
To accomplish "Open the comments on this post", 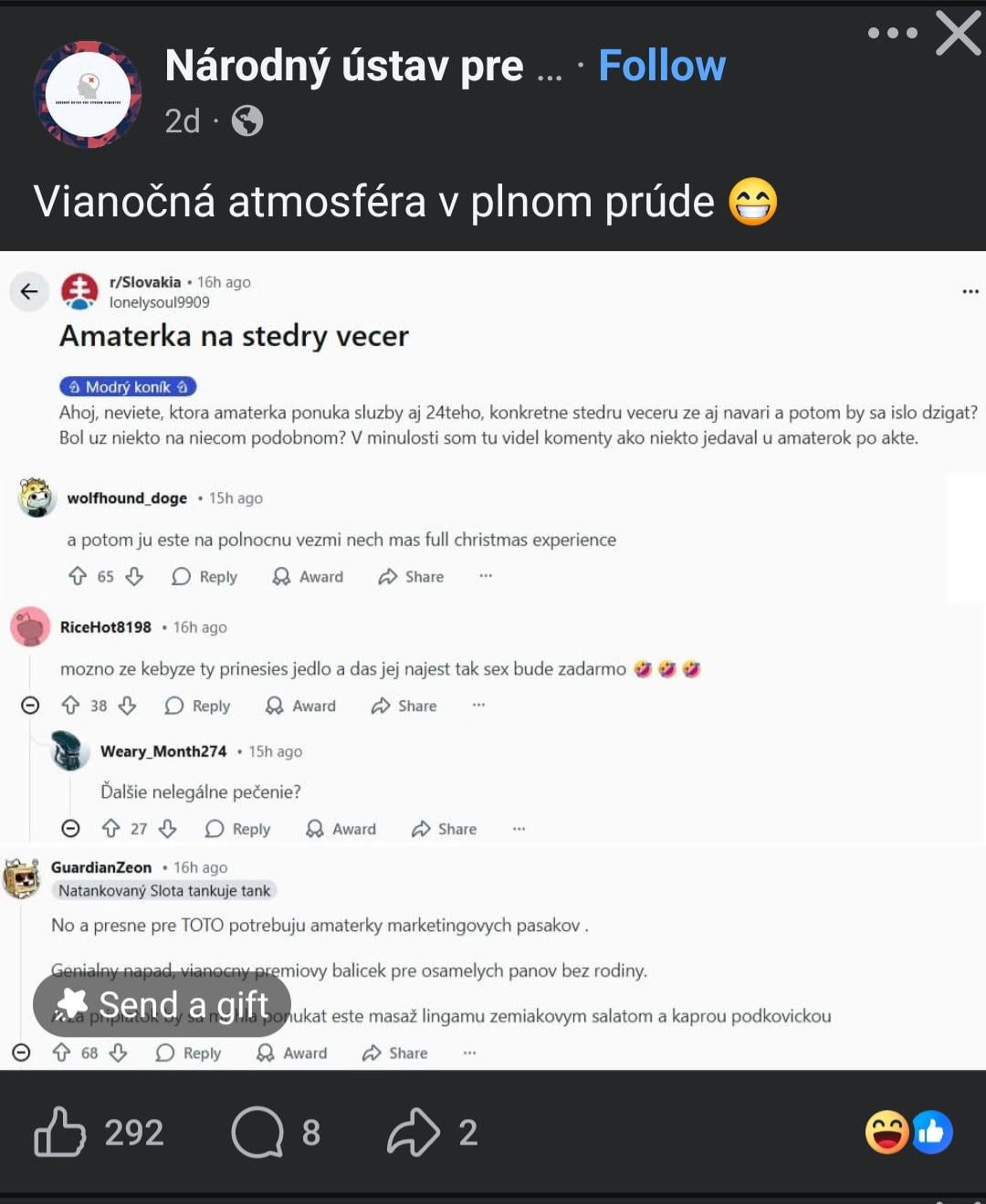I will point(258,1132).
